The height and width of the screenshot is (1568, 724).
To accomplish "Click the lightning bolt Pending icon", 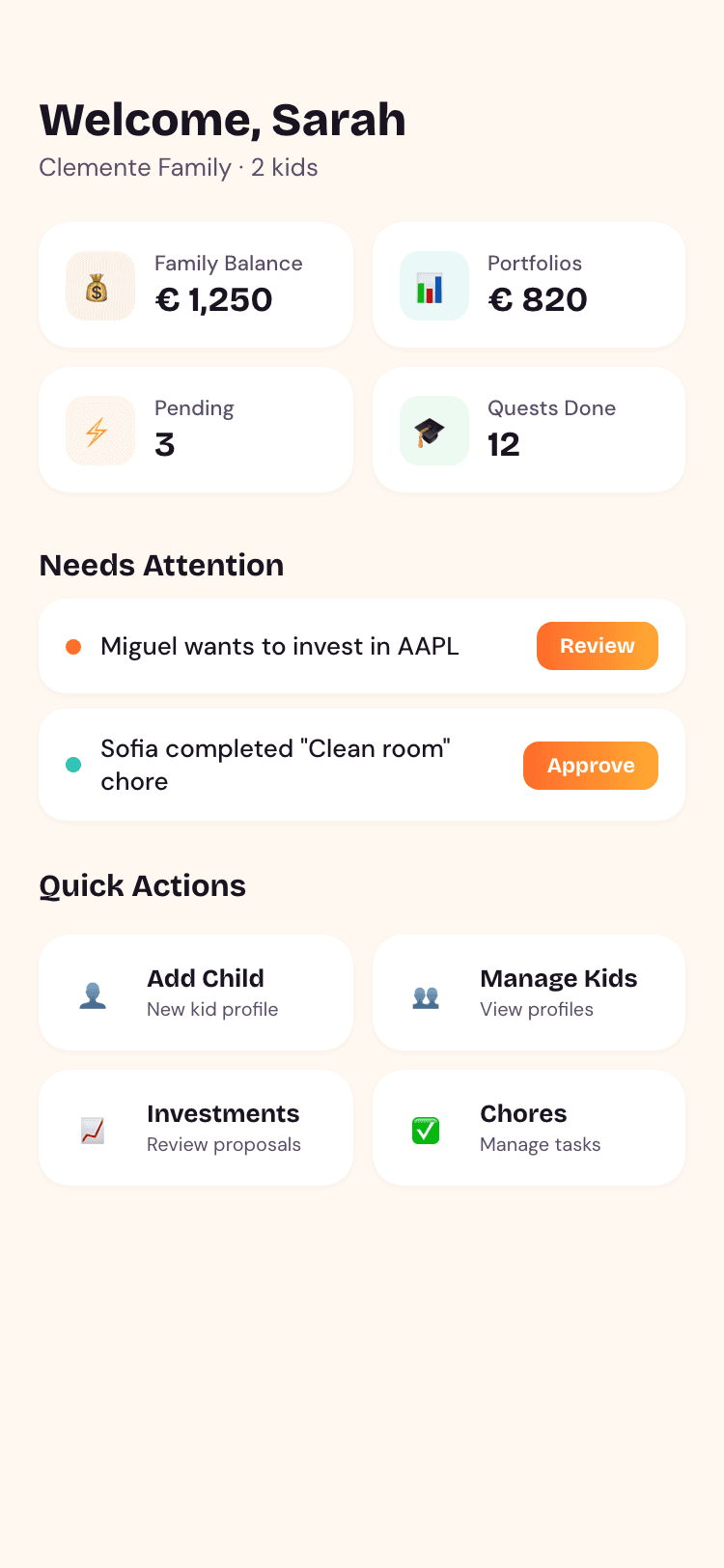I will coord(99,430).
